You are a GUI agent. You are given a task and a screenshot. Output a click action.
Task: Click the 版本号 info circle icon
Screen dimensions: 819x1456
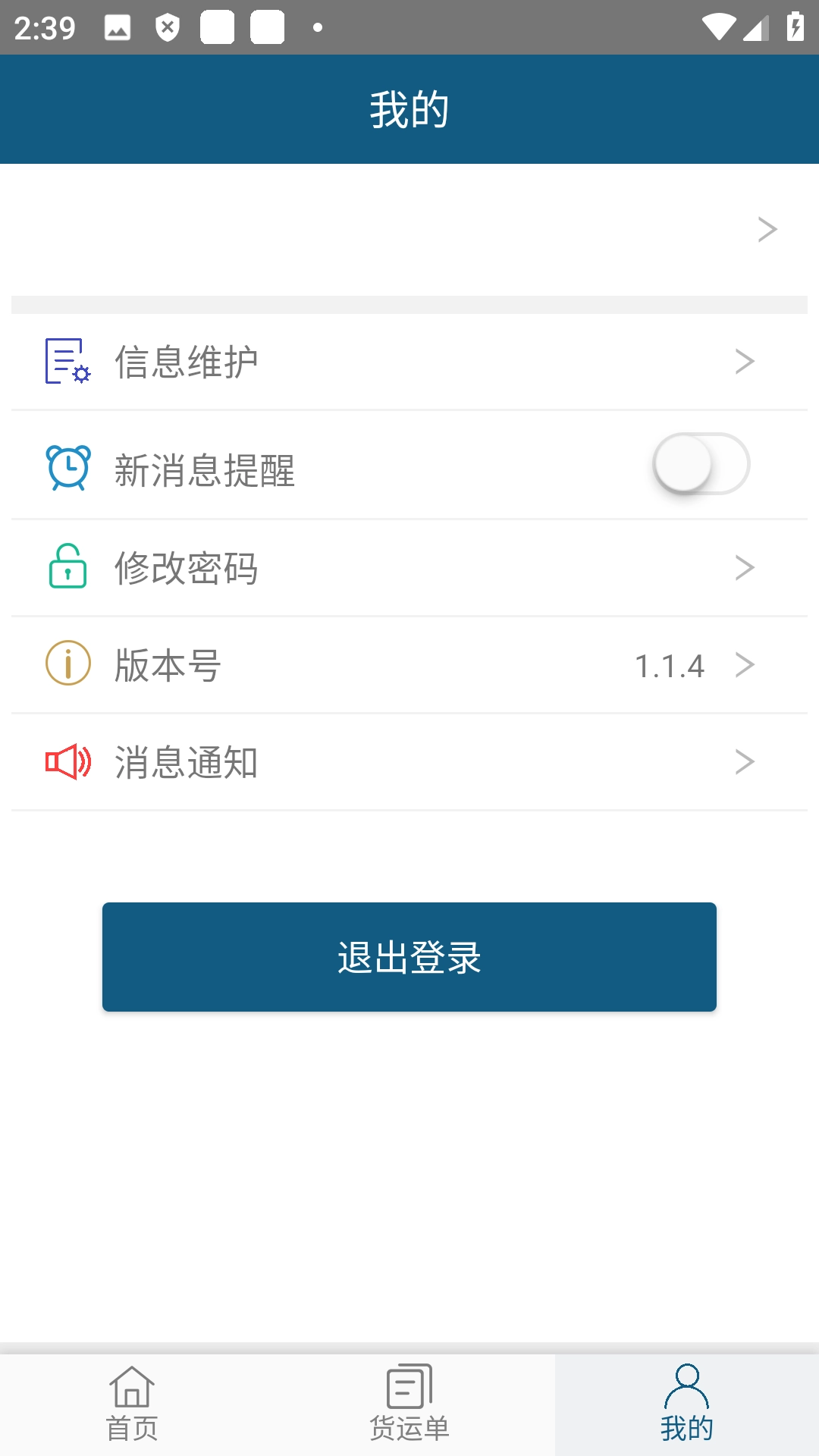coord(67,665)
